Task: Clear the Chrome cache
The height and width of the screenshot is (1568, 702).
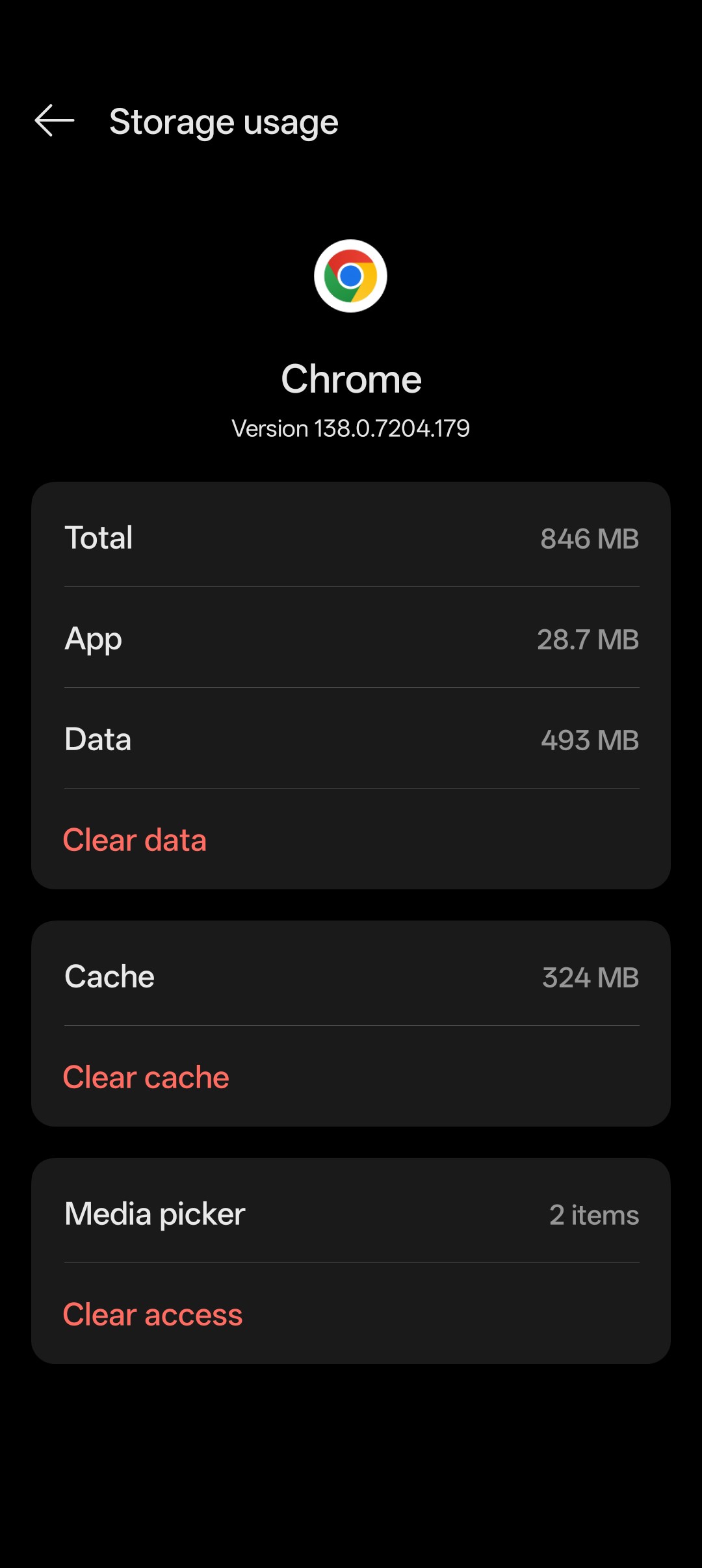Action: tap(146, 1077)
